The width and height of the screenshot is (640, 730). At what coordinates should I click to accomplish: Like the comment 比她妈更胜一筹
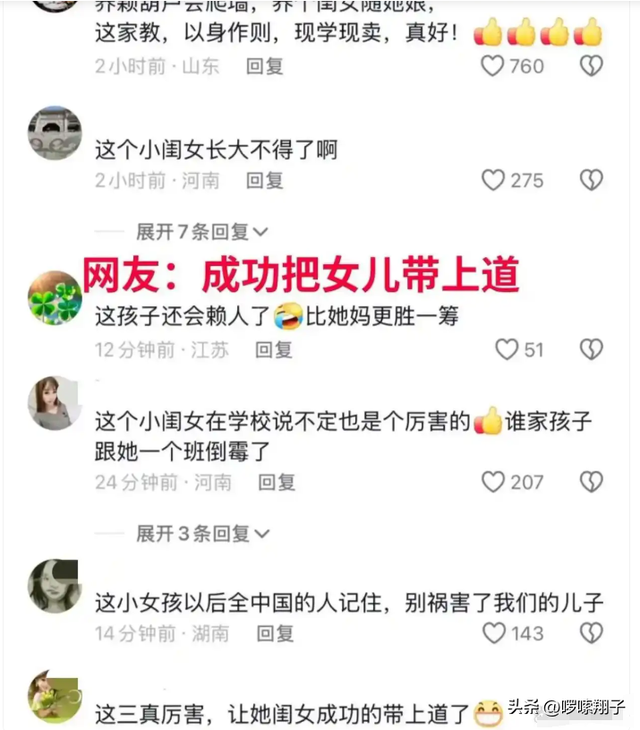pos(507,349)
